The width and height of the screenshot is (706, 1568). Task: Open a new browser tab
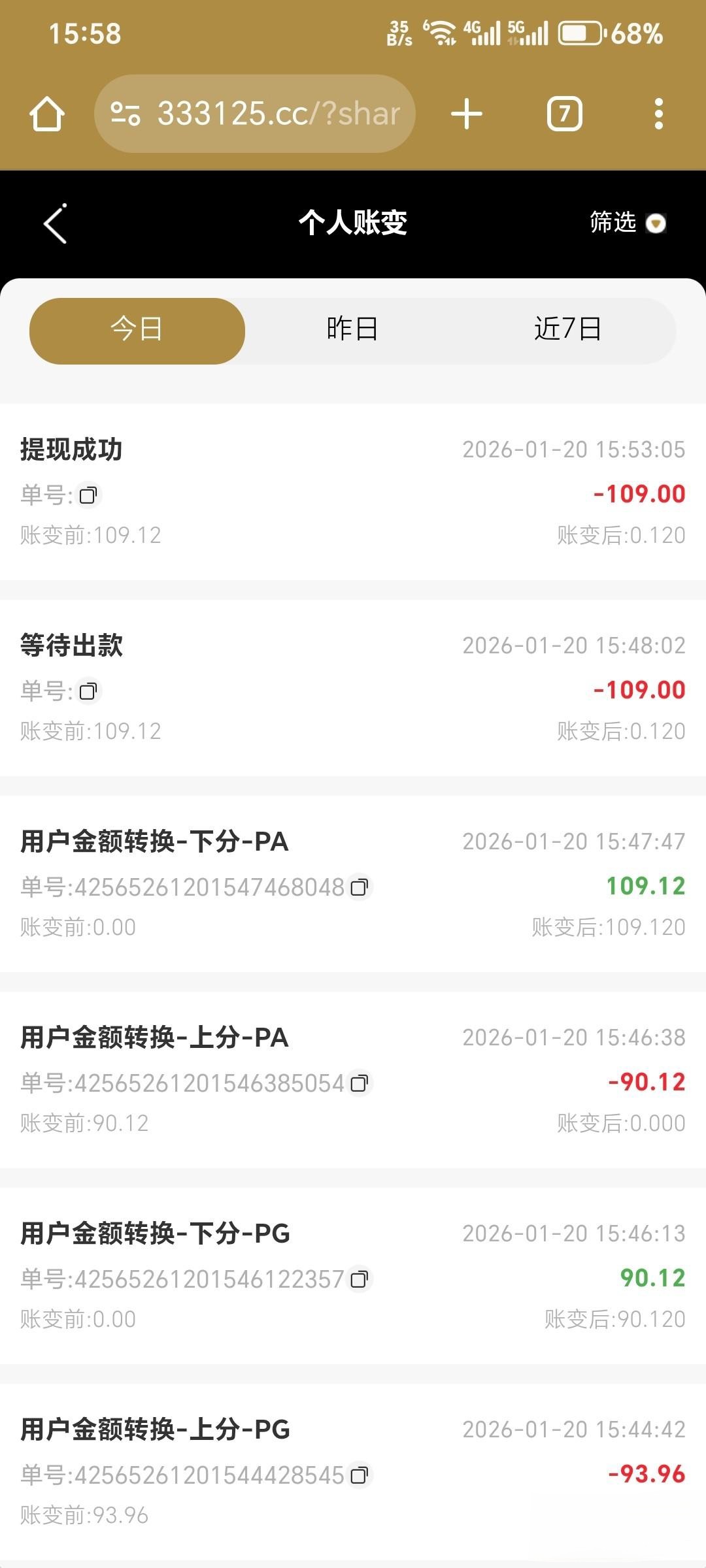tap(467, 114)
